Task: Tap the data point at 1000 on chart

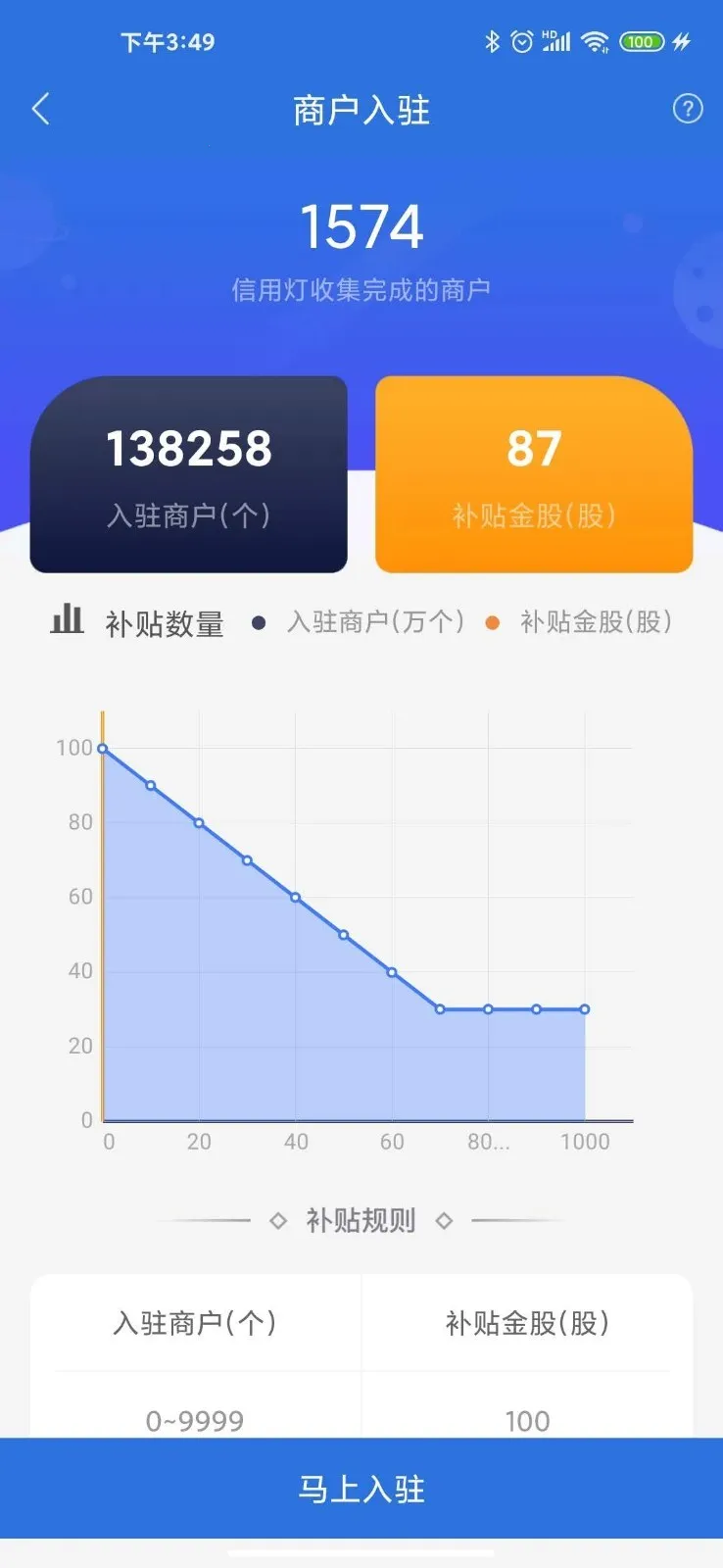Action: click(x=584, y=1008)
